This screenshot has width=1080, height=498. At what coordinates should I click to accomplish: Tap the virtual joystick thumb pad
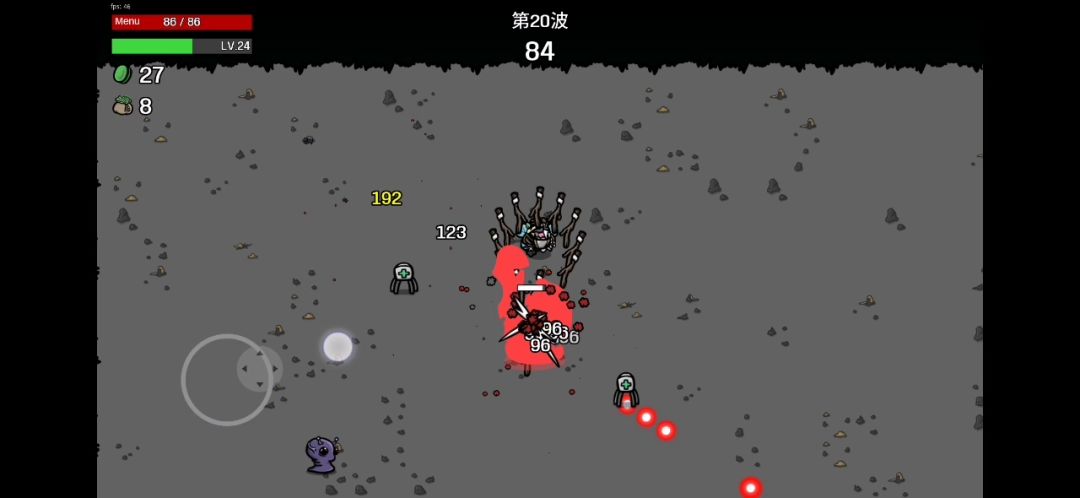tap(260, 369)
